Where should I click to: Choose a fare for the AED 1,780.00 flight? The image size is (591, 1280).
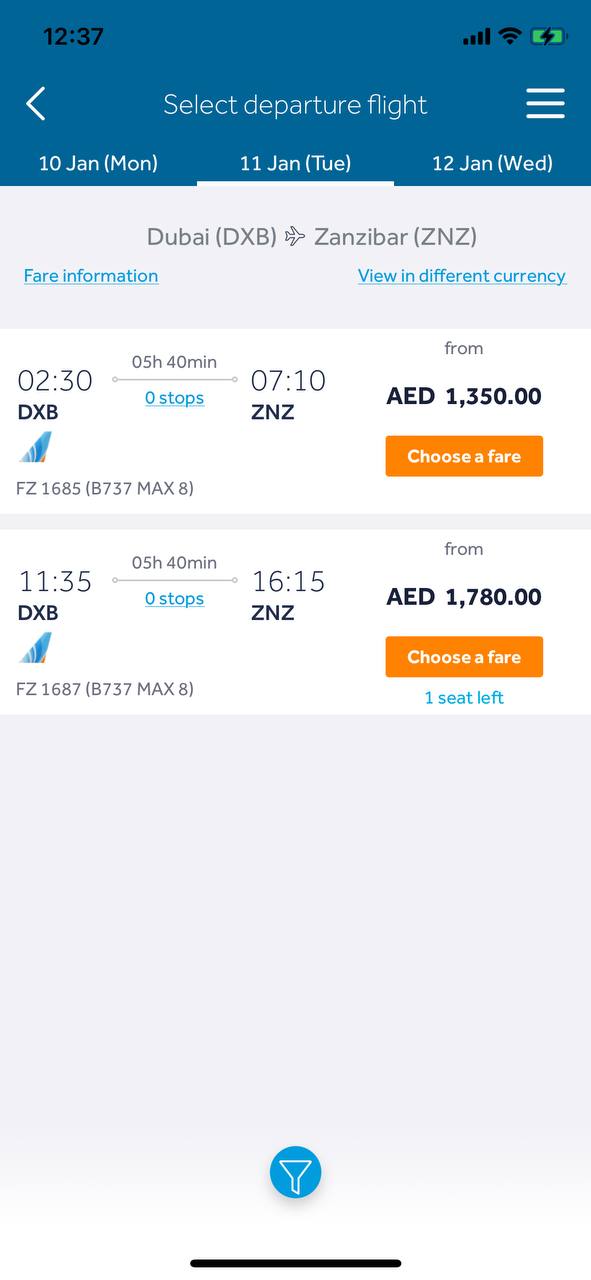click(x=464, y=657)
